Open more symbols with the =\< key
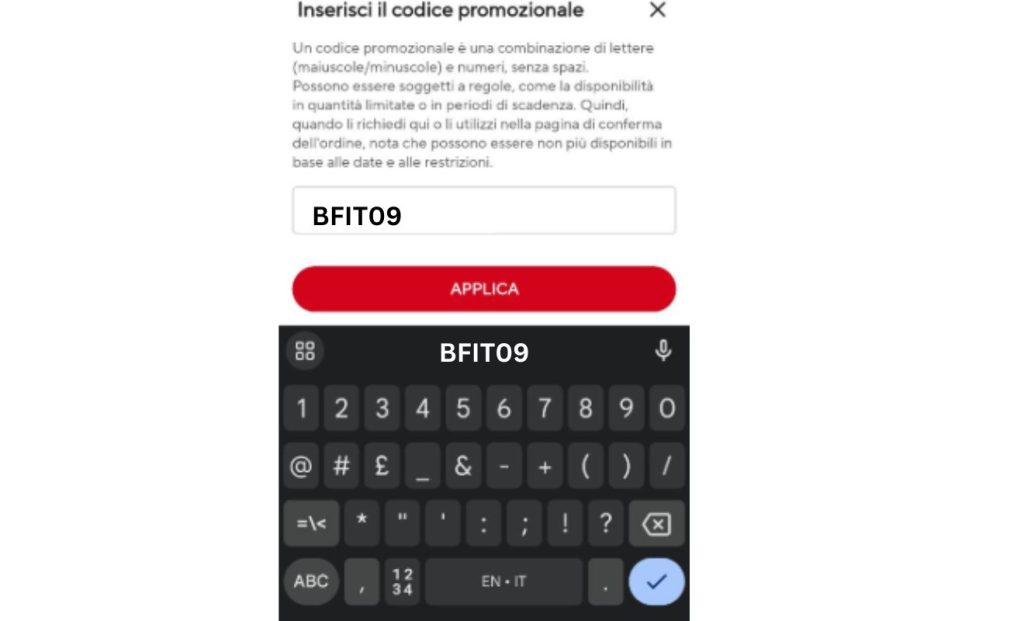The height and width of the screenshot is (621, 1024). [311, 523]
